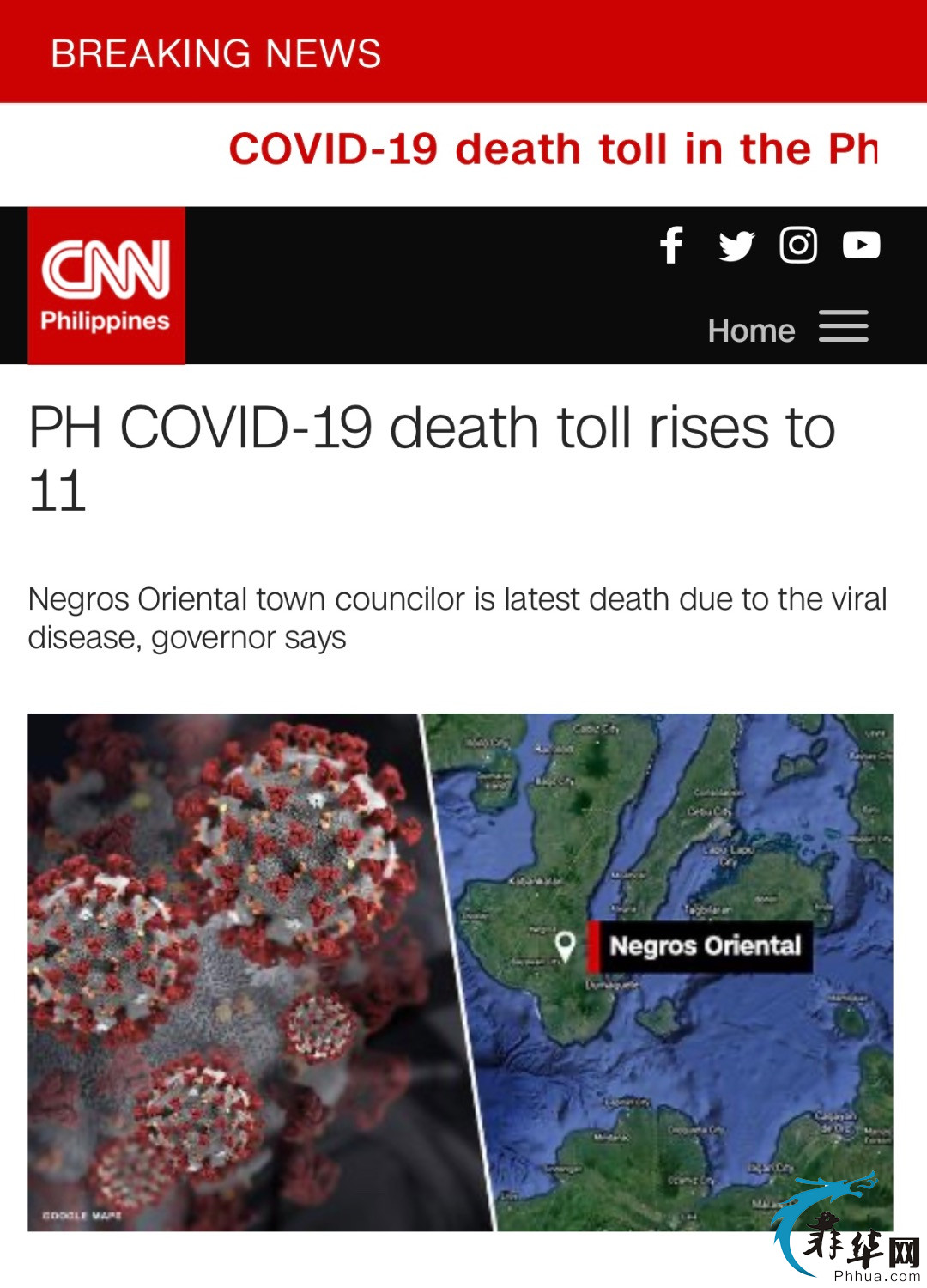The width and height of the screenshot is (927, 1288).
Task: Open CNN Philippines YouTube channel
Action: pyautogui.click(x=861, y=246)
